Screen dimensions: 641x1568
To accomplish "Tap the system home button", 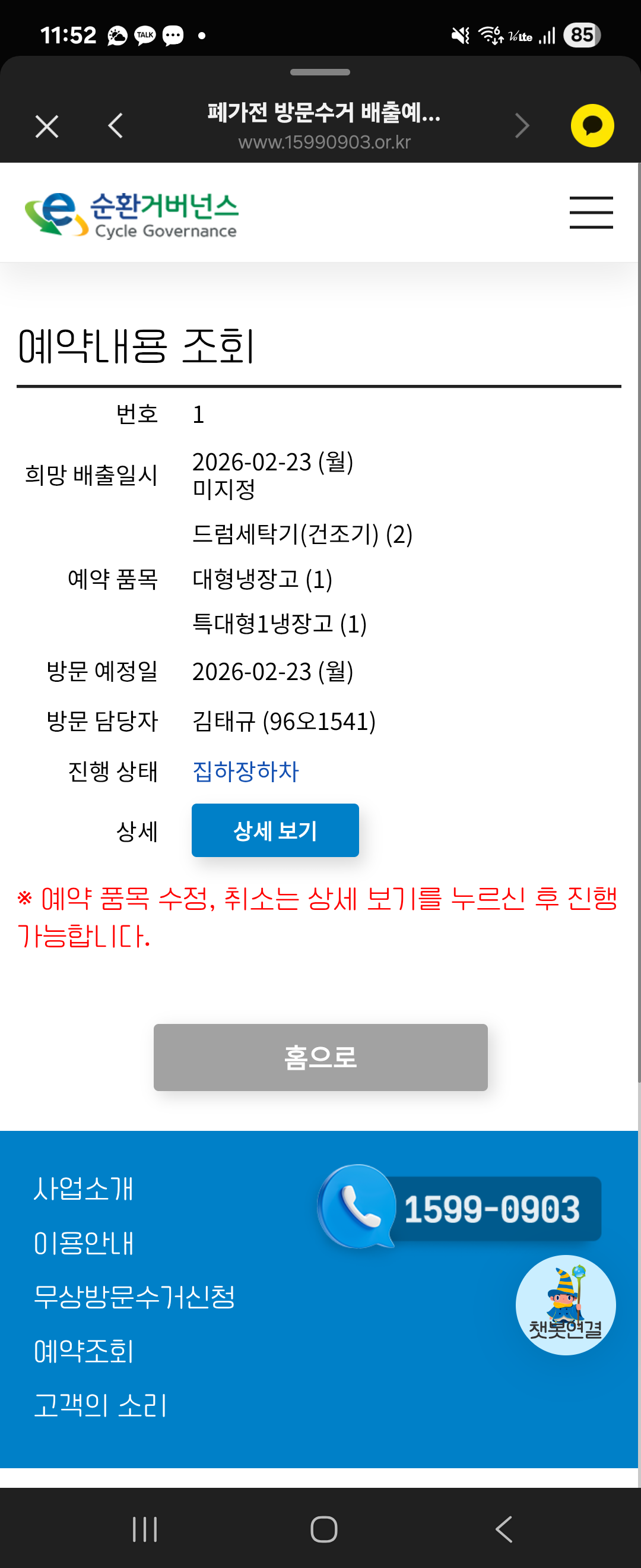I will [323, 1529].
